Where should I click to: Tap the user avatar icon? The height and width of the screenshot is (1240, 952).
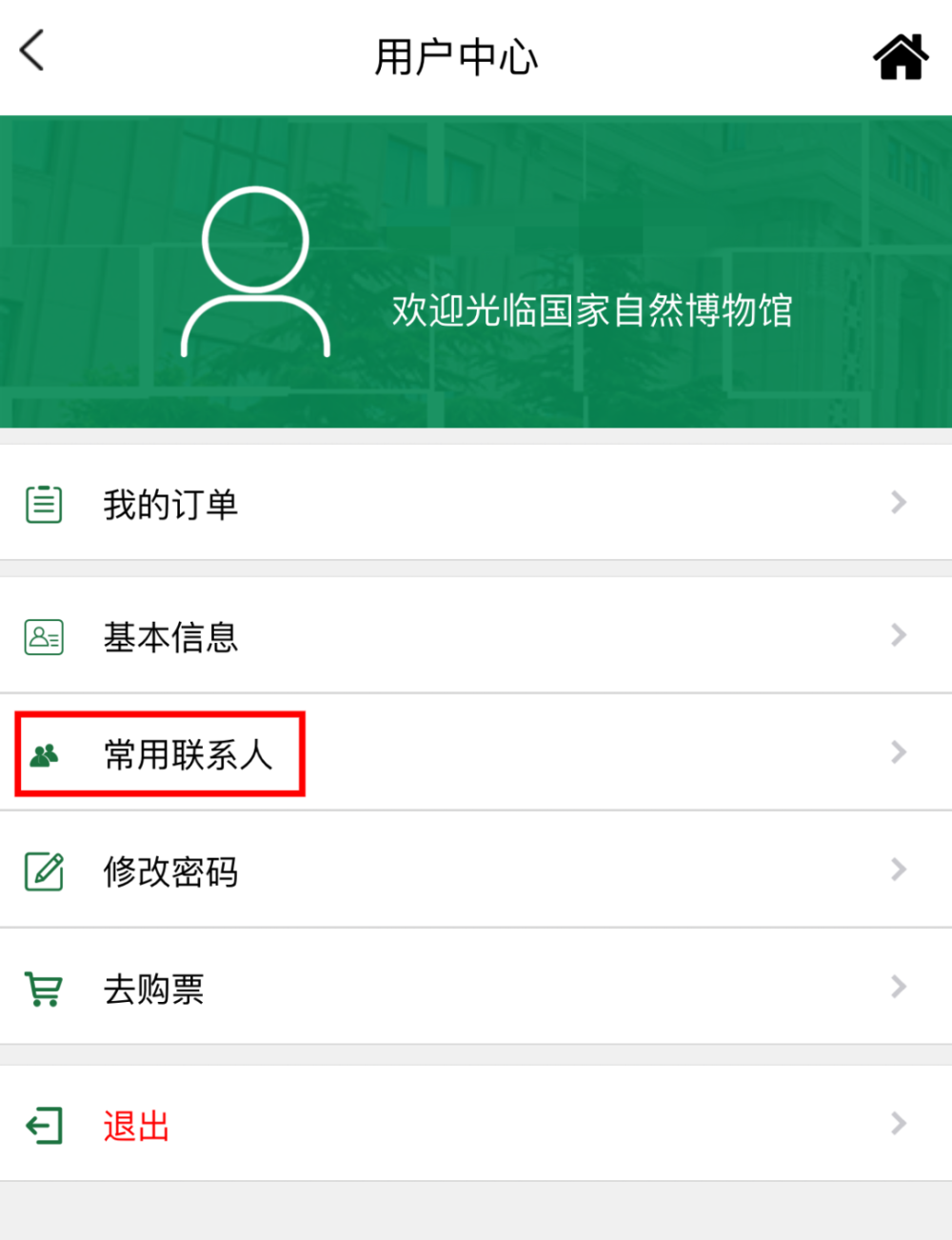255,272
